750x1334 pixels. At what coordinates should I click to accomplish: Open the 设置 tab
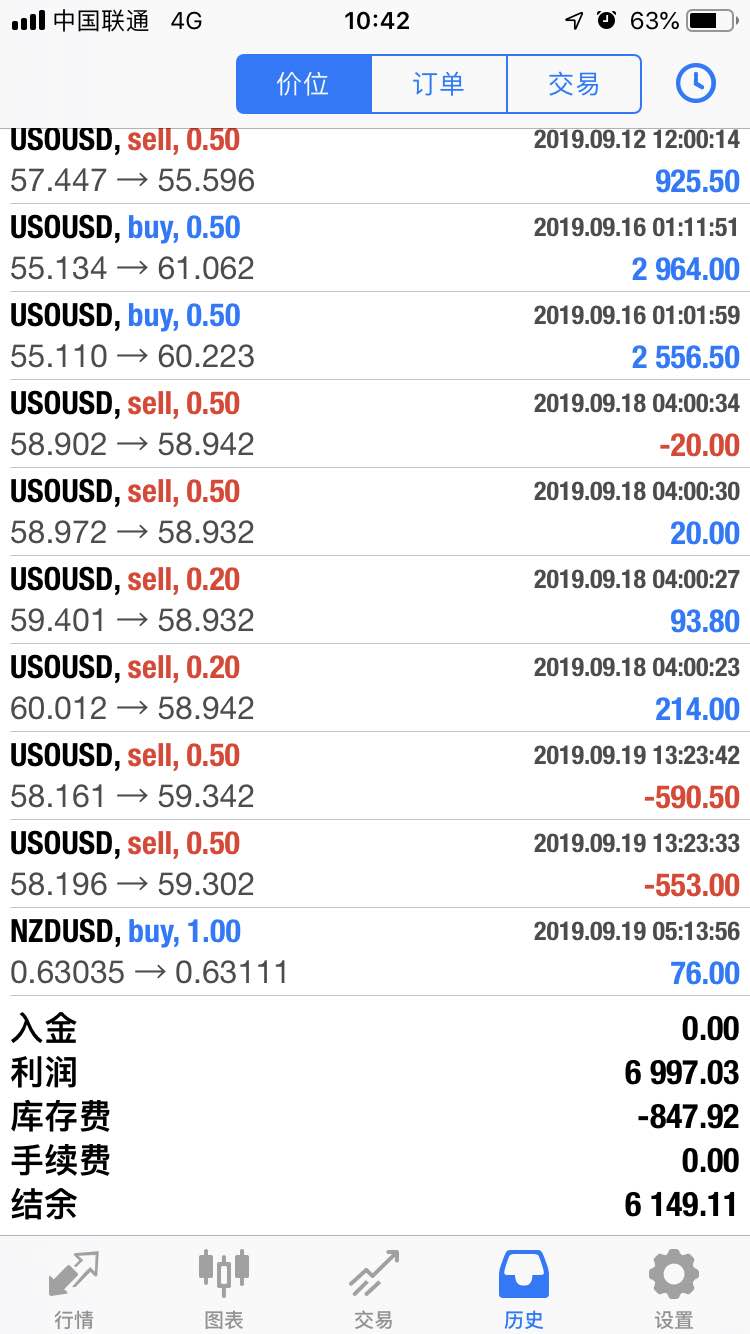pyautogui.click(x=674, y=1288)
